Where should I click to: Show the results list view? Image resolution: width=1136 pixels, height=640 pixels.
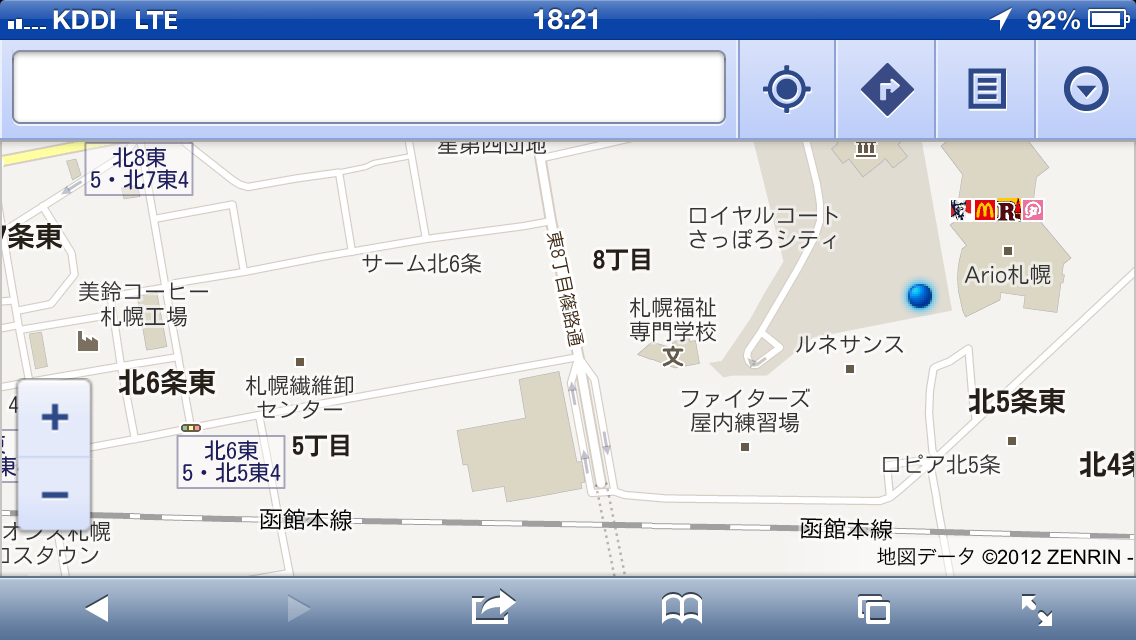[x=986, y=90]
